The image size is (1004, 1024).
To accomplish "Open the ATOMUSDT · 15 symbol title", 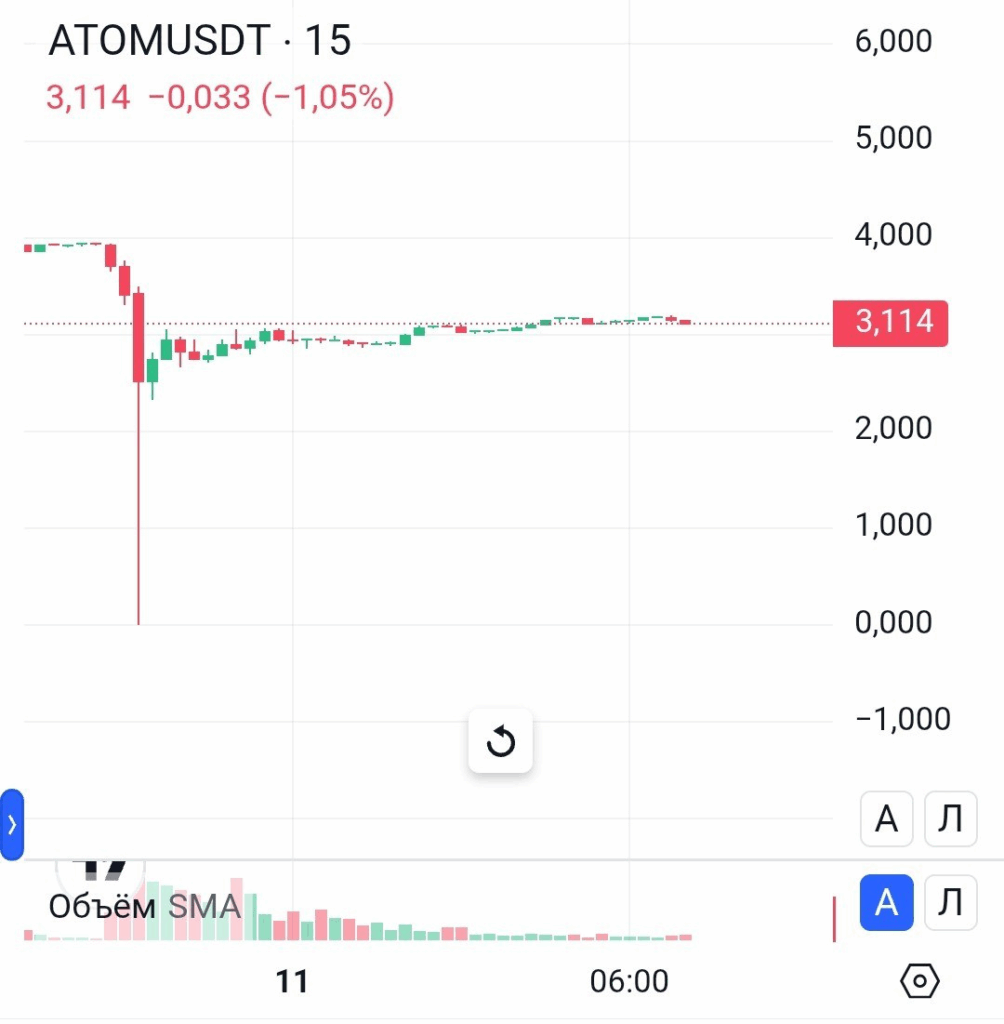I will [200, 42].
